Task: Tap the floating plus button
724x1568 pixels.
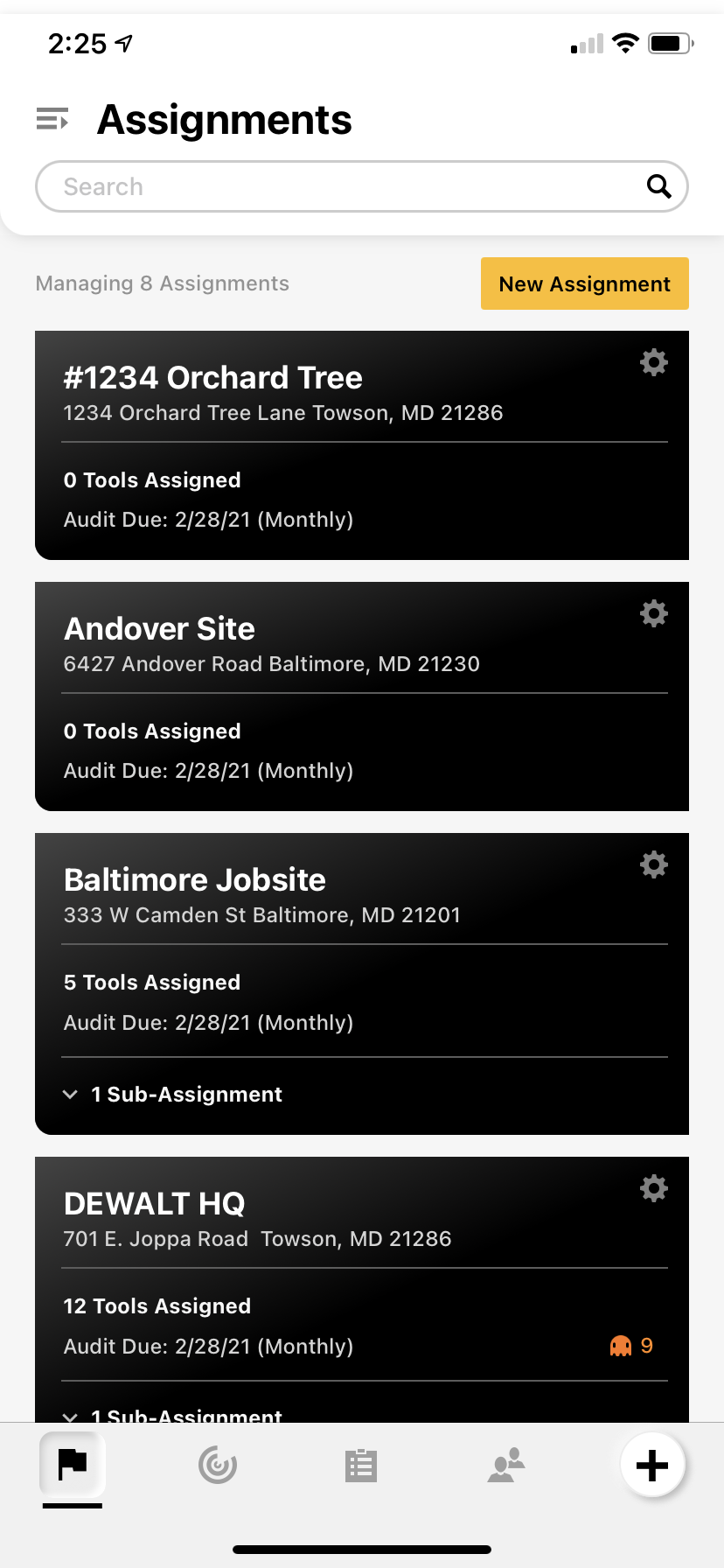Action: (x=652, y=1465)
